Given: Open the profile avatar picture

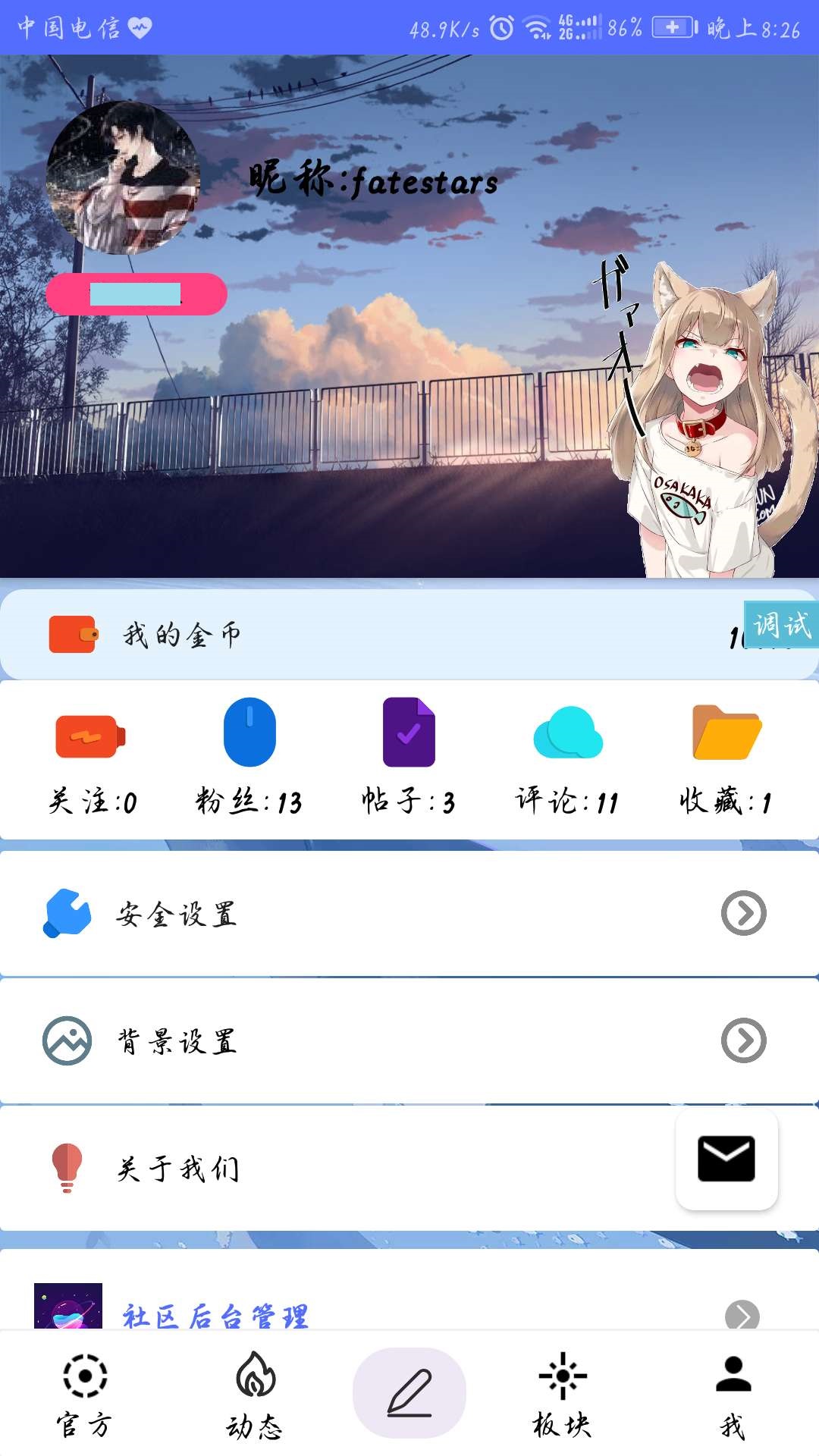Looking at the screenshot, I should click(x=123, y=177).
